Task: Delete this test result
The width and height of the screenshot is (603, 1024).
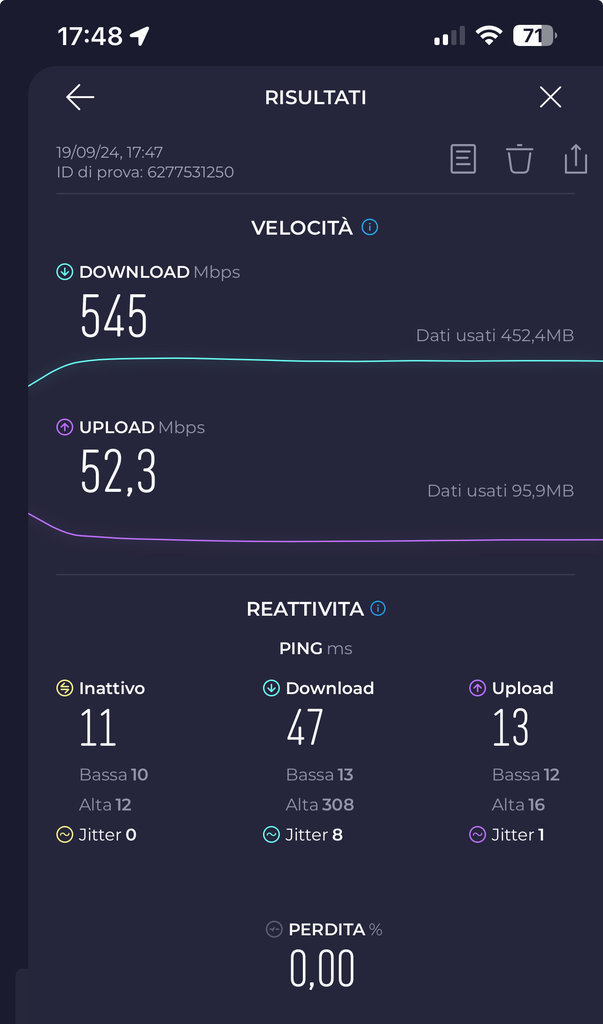Action: pos(519,159)
